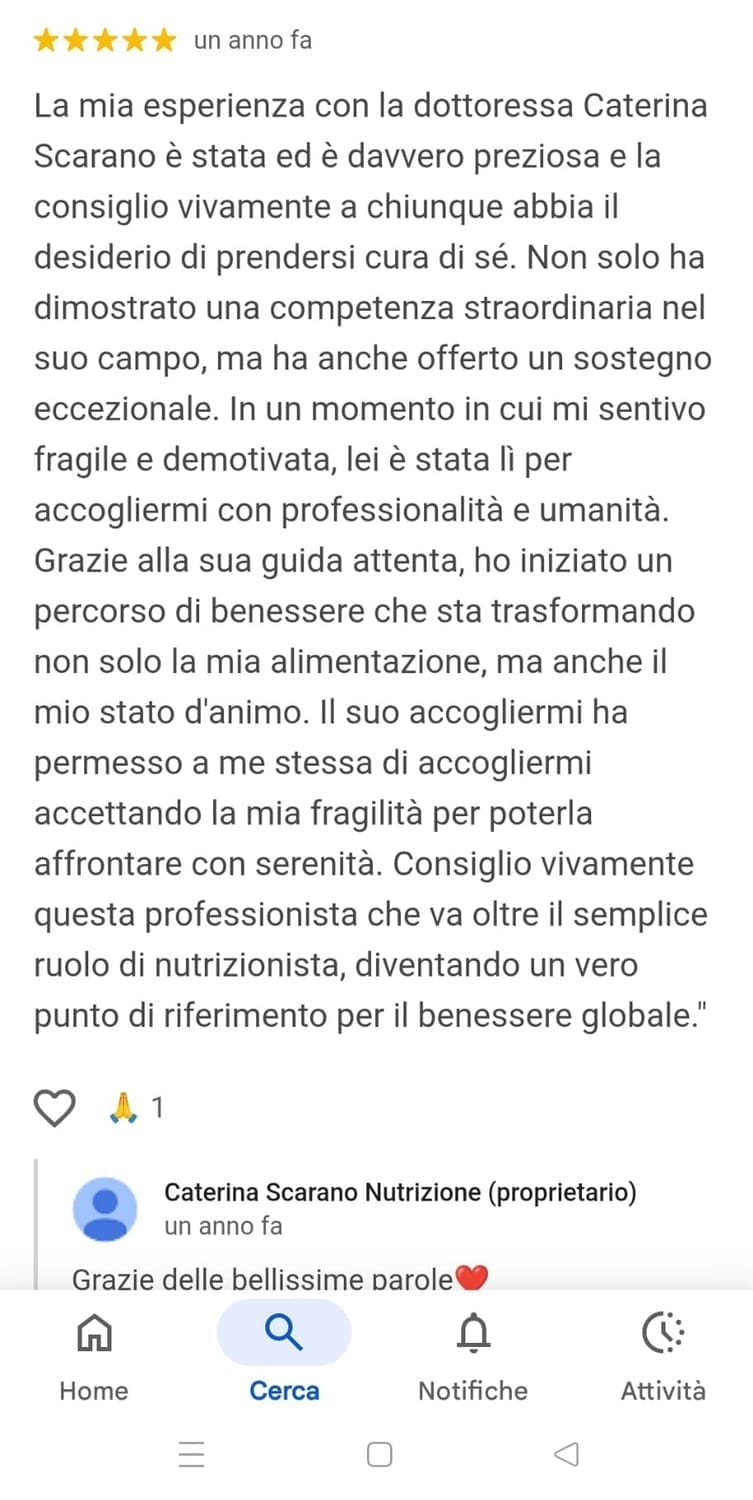Switch to the Notifiche tab
Image resolution: width=753 pixels, height=1500 pixels.
(473, 1355)
